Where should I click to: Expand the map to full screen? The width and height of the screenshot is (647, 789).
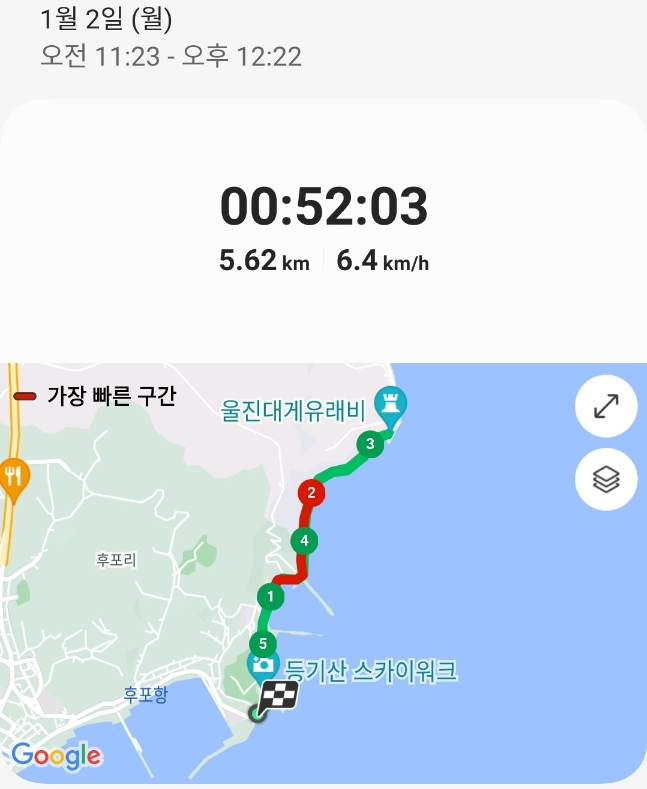tap(606, 407)
